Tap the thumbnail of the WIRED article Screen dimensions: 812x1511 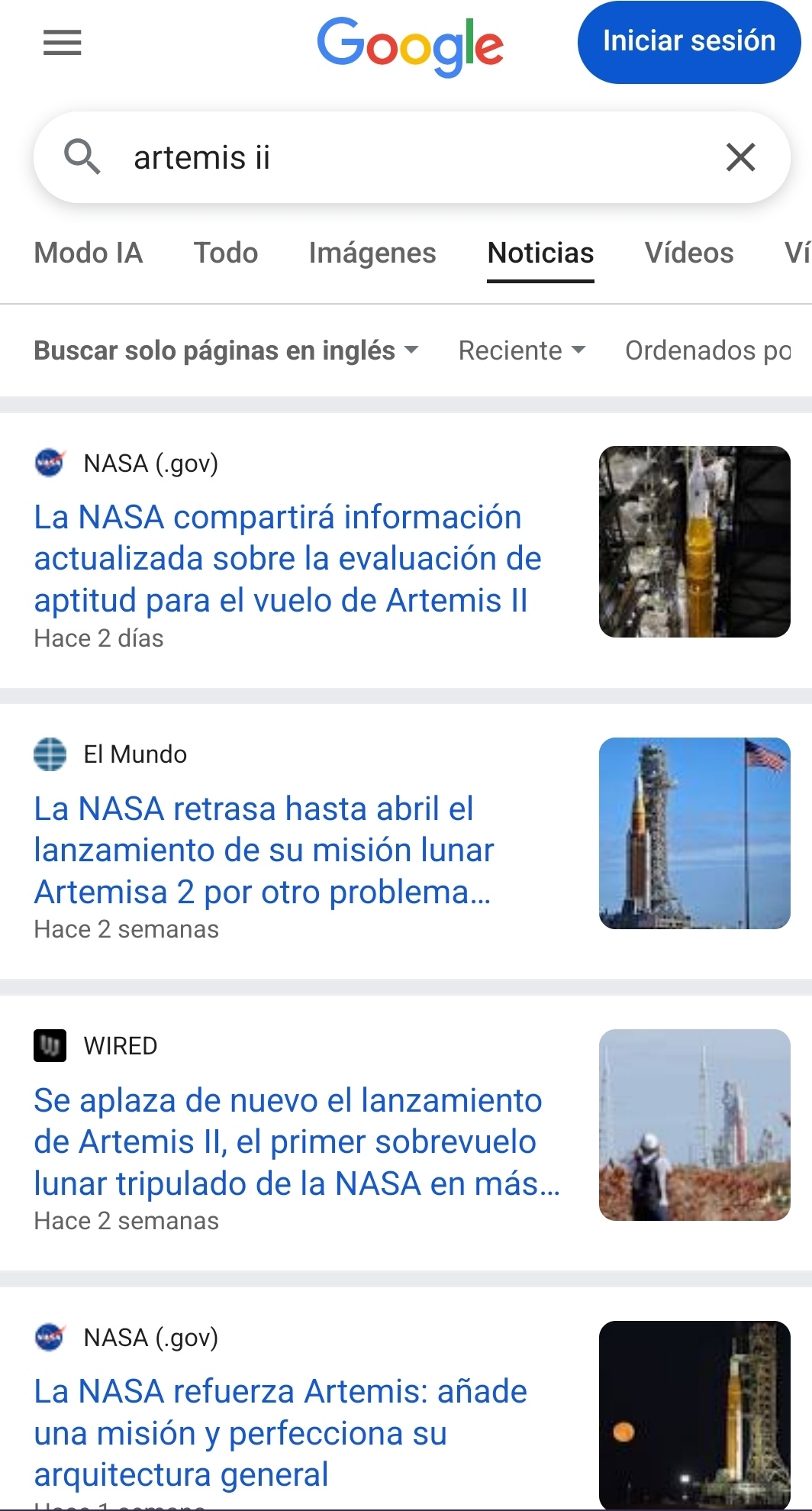pos(694,1125)
